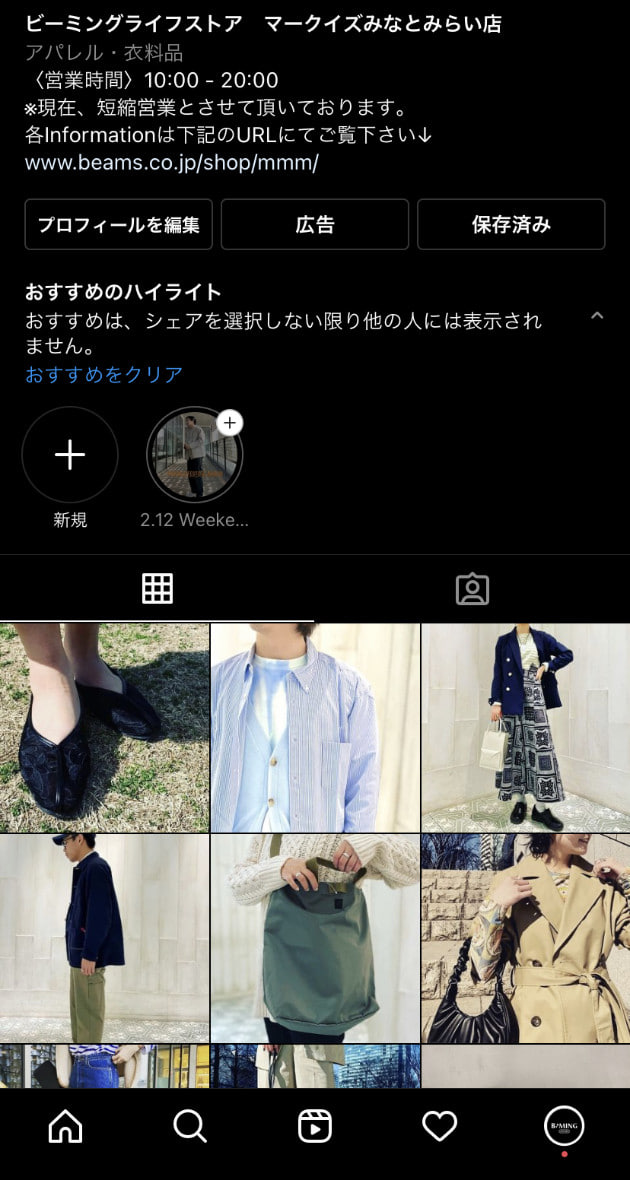
Task: Open the www.beams.co.jp/shop/mmm/ link
Action: click(171, 163)
